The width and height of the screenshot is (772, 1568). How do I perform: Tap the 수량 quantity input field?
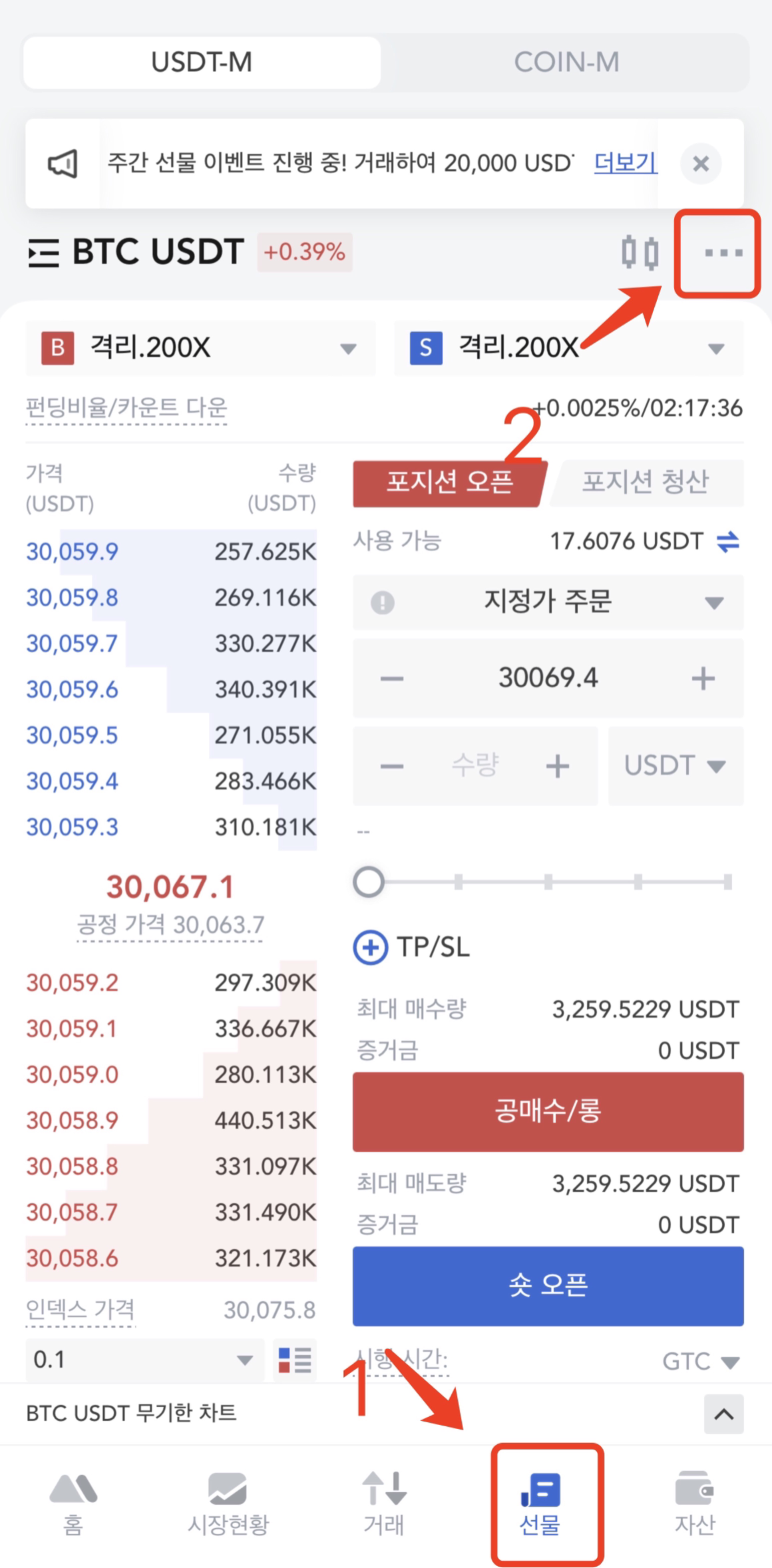[x=475, y=766]
